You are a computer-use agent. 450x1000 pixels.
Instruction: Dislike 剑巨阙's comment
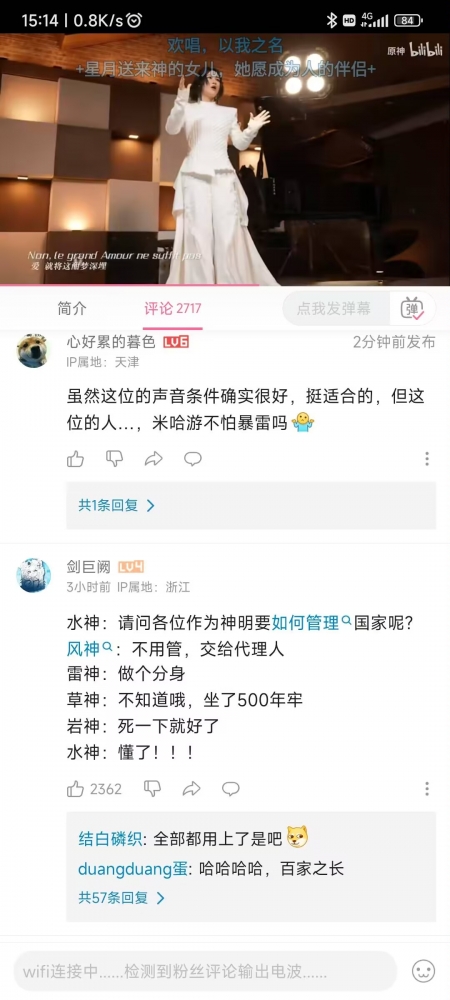[x=152, y=789]
